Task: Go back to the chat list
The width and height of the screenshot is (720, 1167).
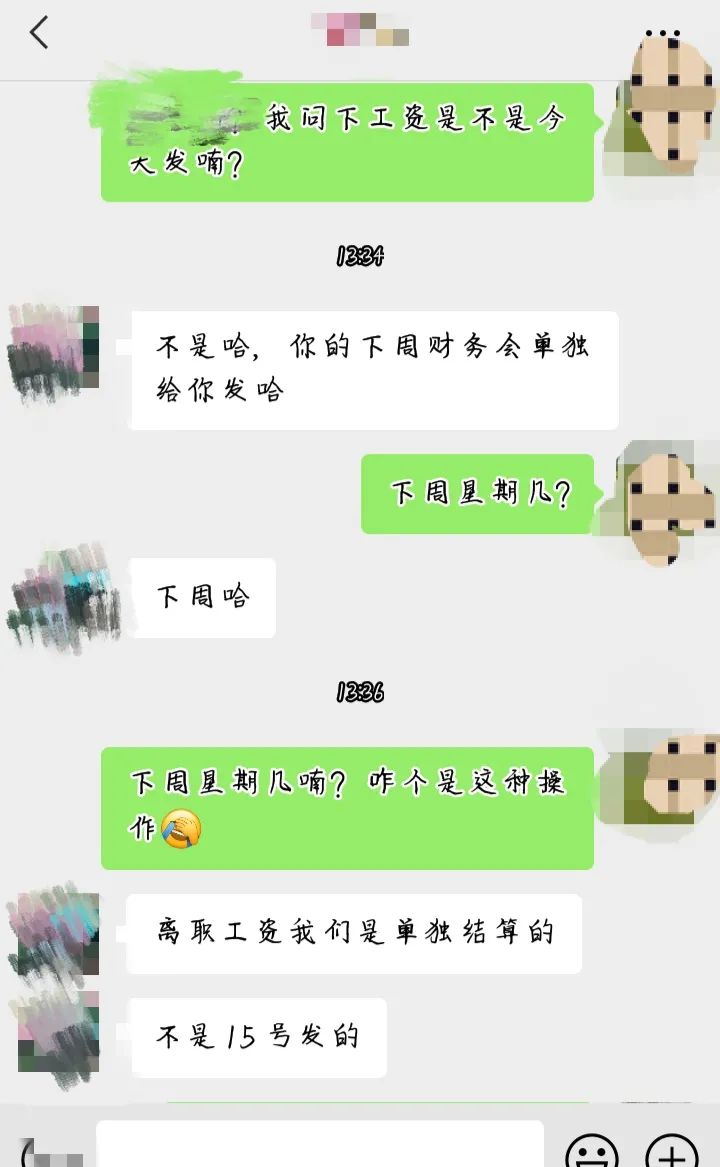Action: [x=39, y=33]
